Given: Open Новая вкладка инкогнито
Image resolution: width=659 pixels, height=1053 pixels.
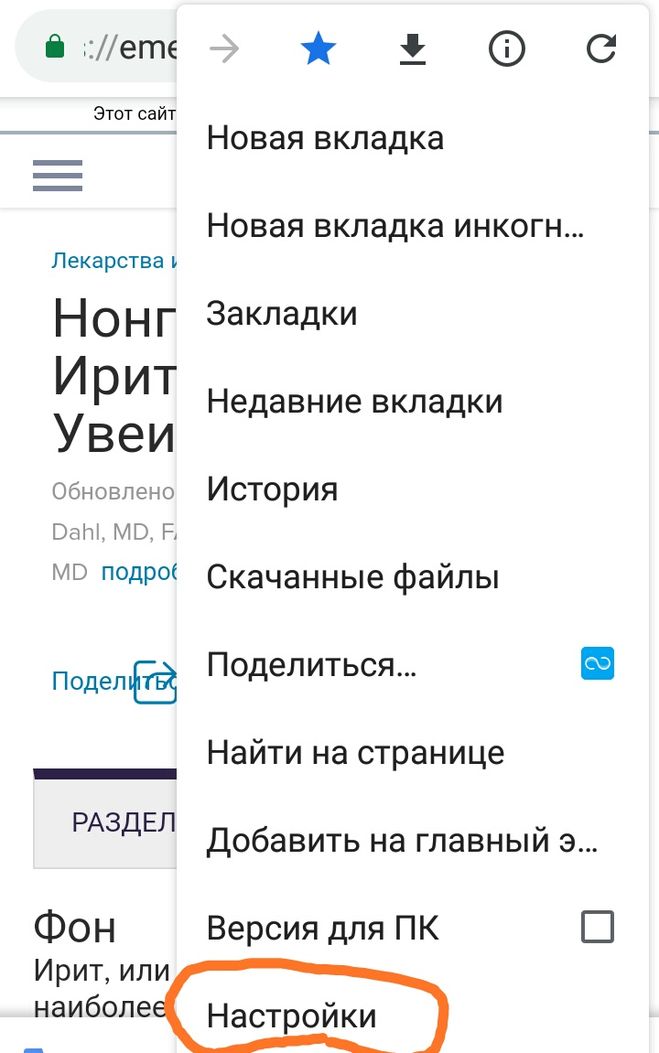Looking at the screenshot, I should [x=395, y=226].
